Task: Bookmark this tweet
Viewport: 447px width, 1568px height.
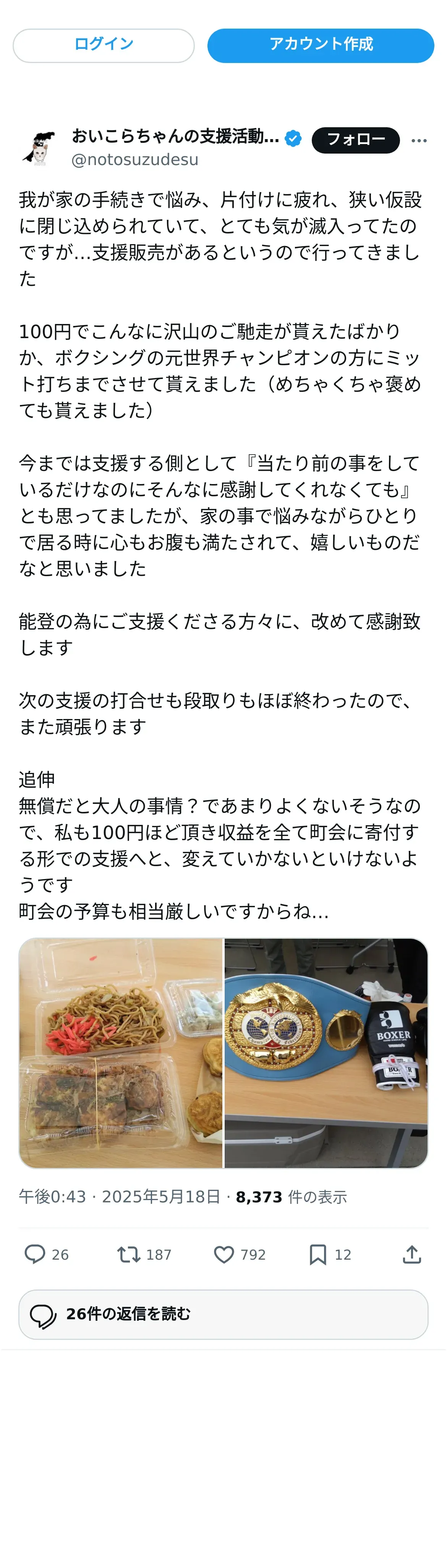Action: coord(330,1255)
